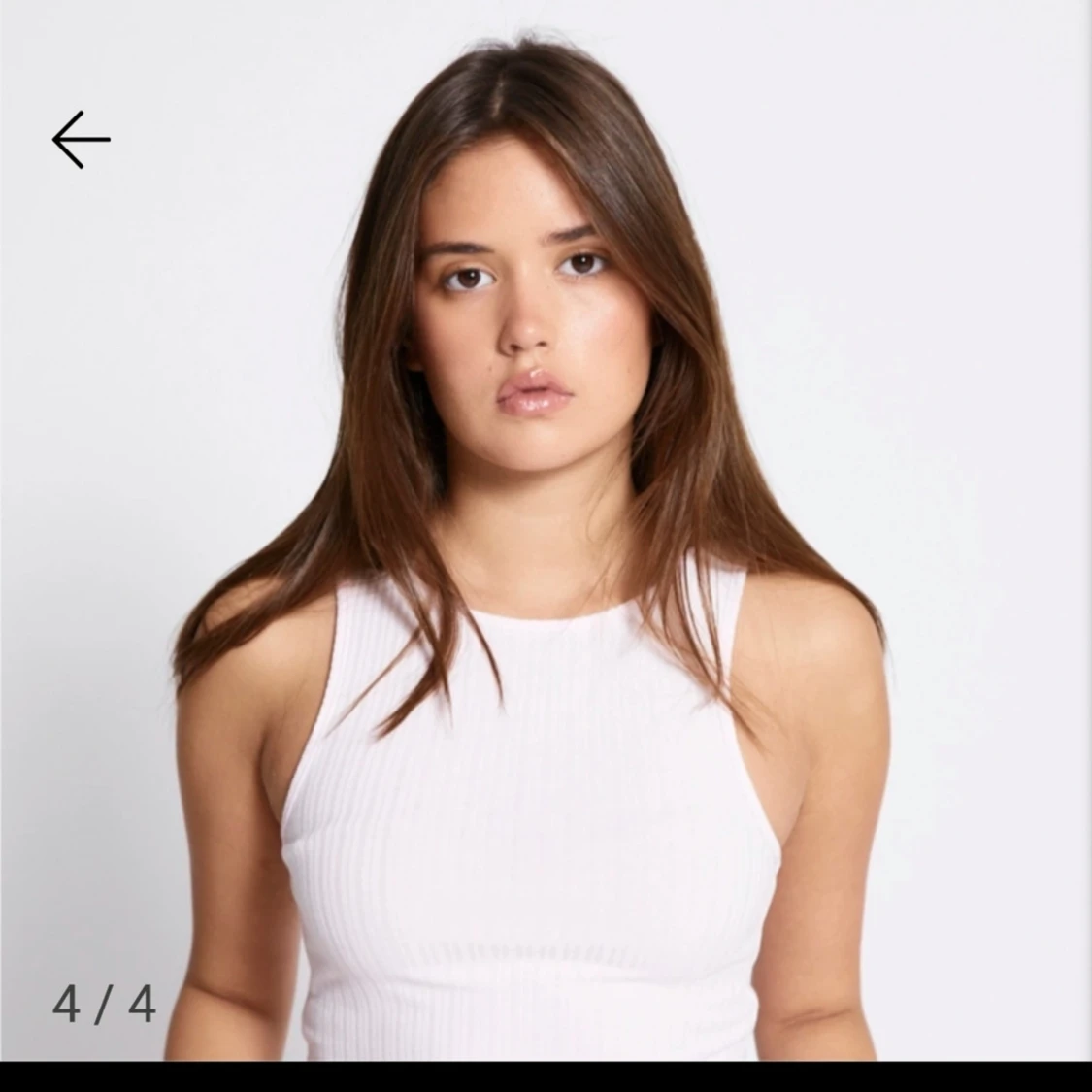Tap the back arrow to exit viewer

(81, 140)
